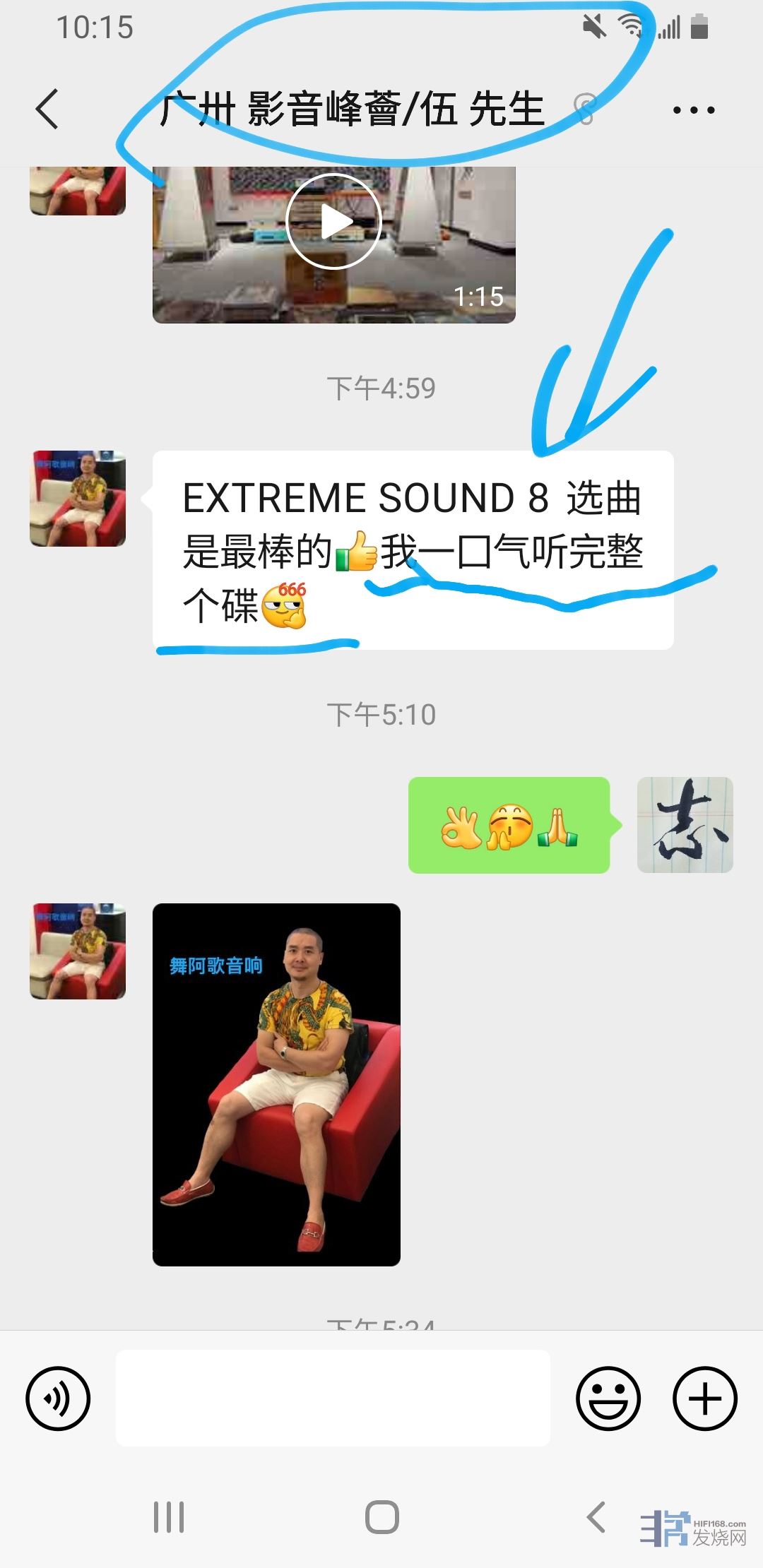Open the emoji sticker panel
The height and width of the screenshot is (1568, 763).
pyautogui.click(x=608, y=1398)
